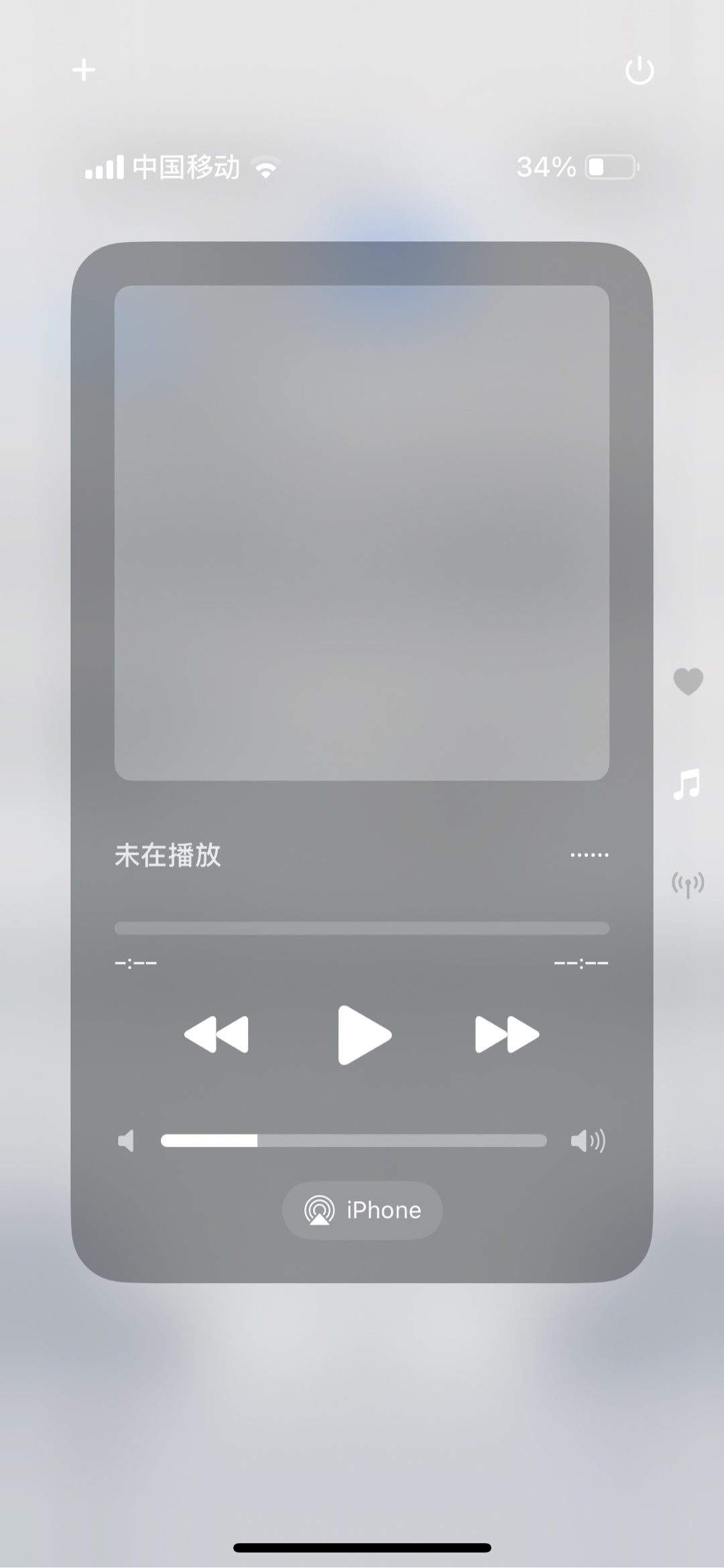
Task: Tap the plus icon to add controls
Action: point(84,70)
